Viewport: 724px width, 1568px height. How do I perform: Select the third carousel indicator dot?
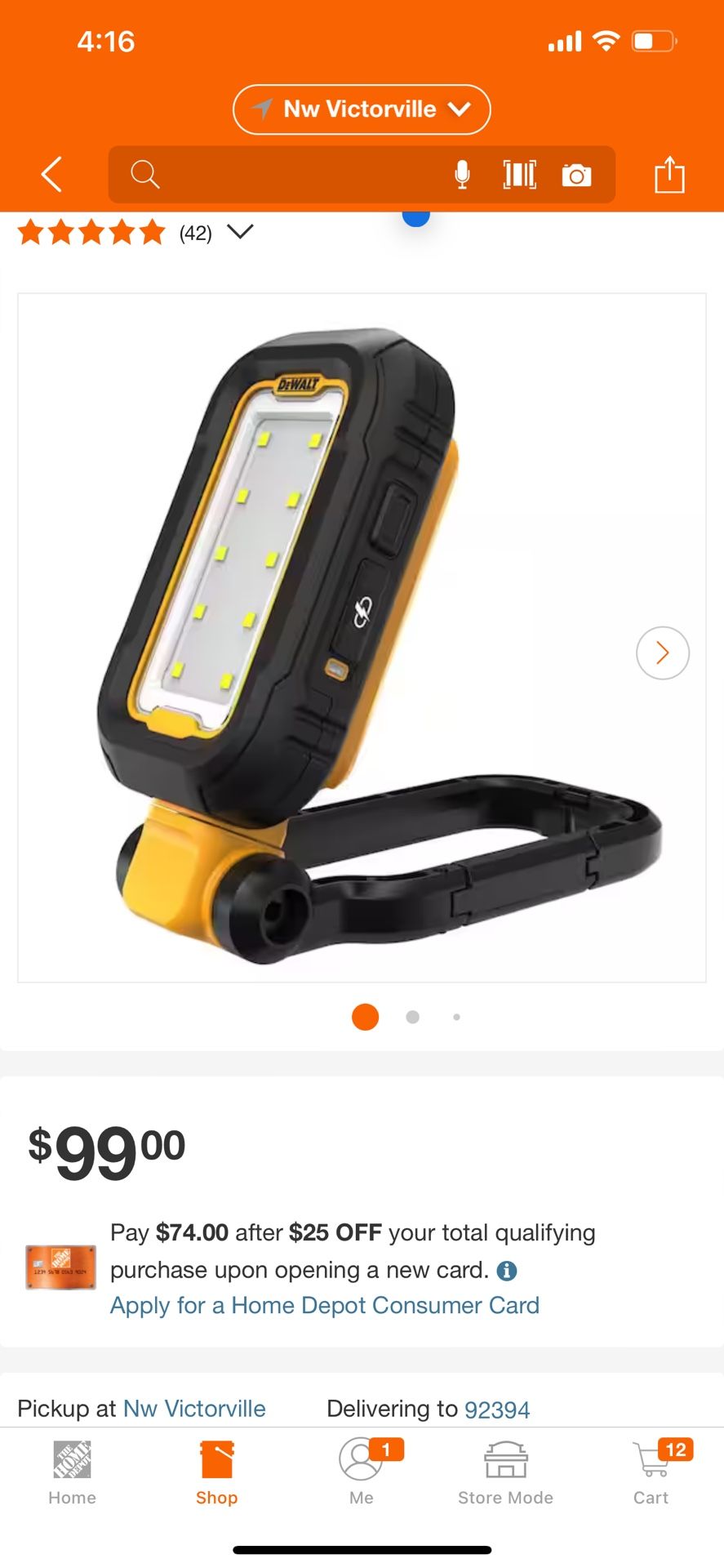coord(456,1017)
